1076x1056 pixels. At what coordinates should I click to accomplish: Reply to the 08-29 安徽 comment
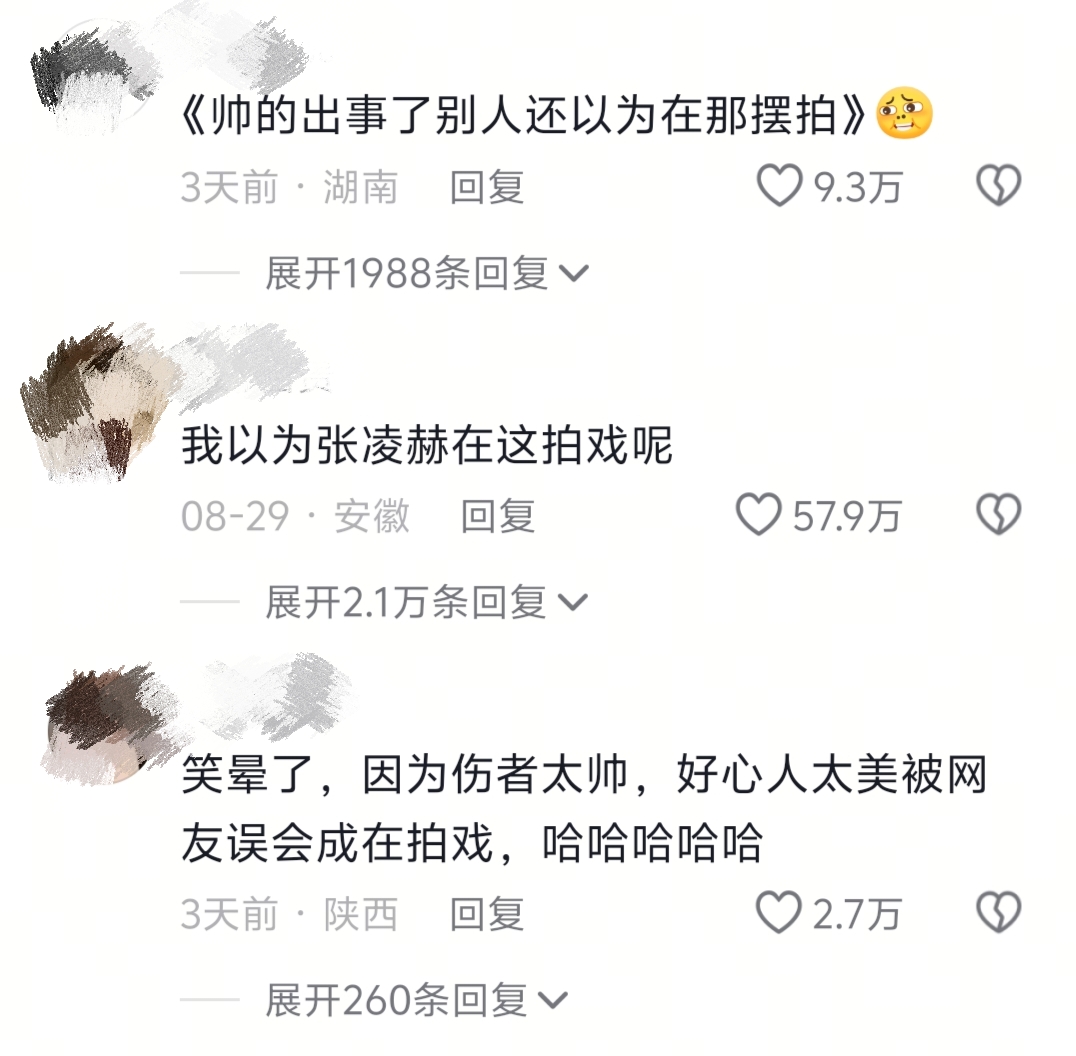tap(498, 515)
